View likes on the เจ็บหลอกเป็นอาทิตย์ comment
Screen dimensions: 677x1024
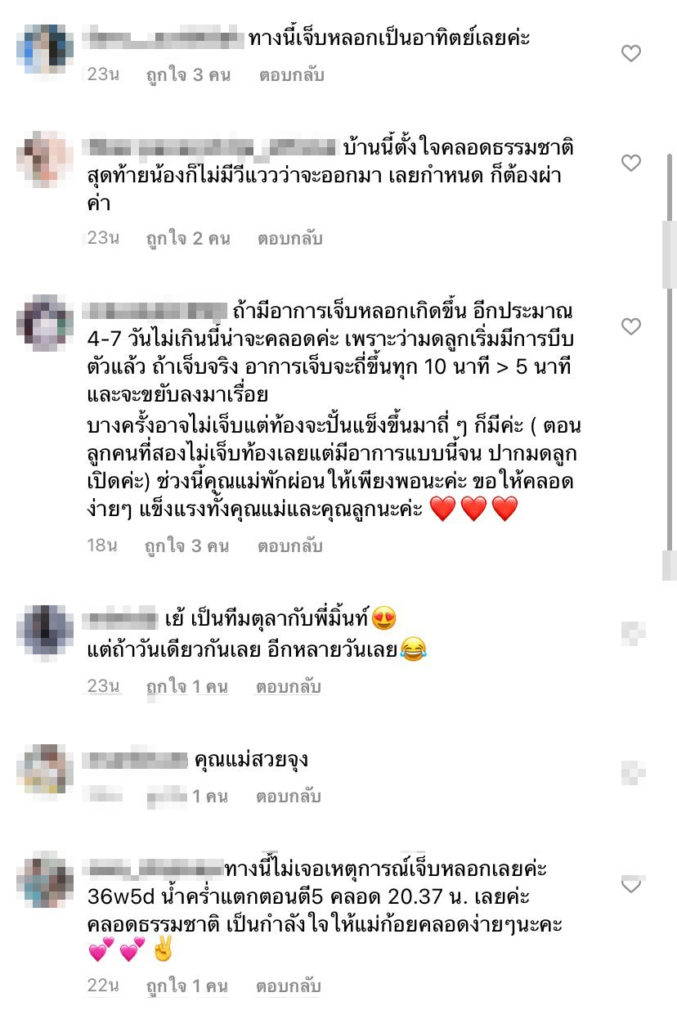187,75
